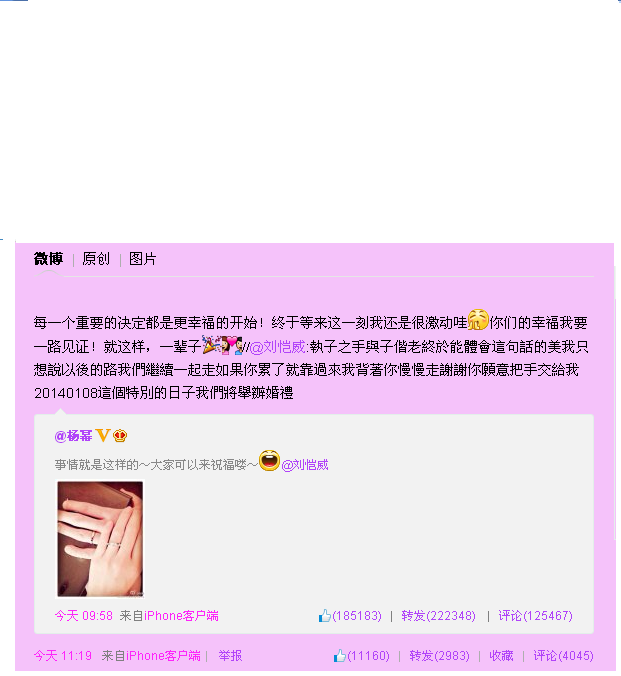Like the repost with 11160 likes
The width and height of the screenshot is (621, 676).
(x=362, y=656)
